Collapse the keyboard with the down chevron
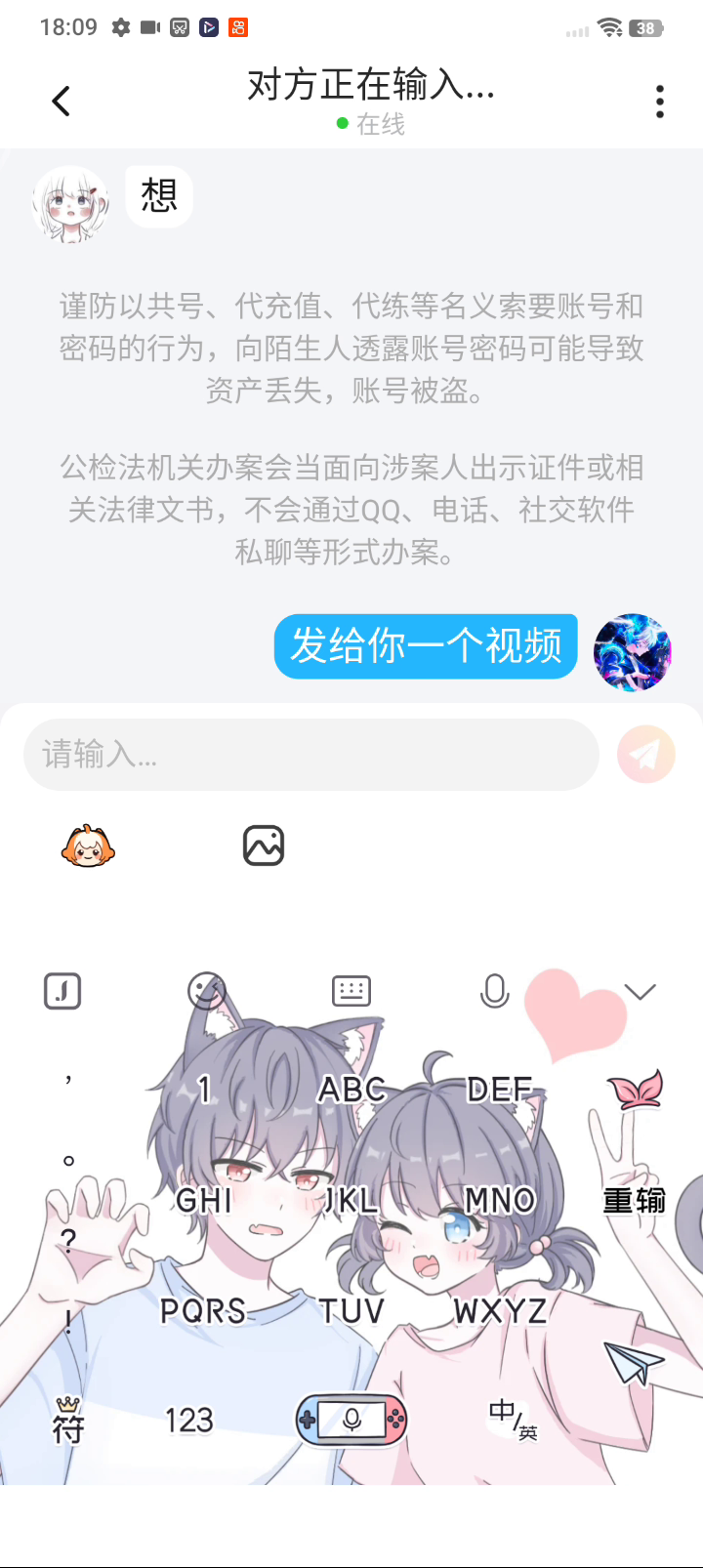The height and width of the screenshot is (1568, 703). (x=640, y=992)
